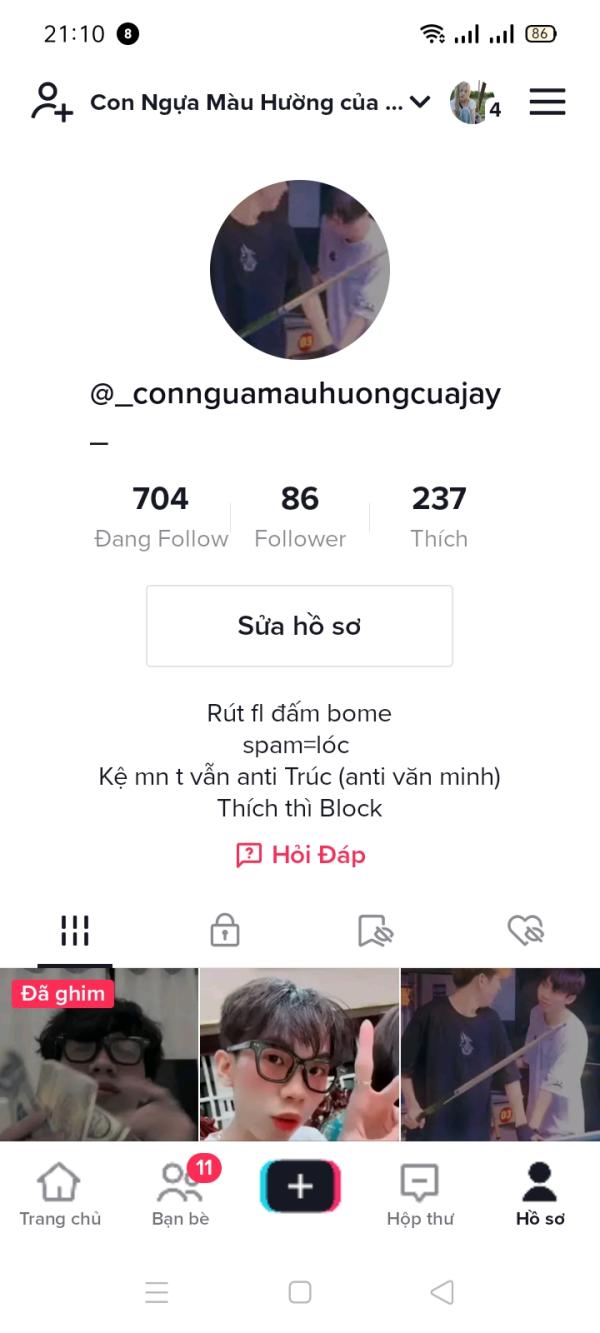Open profile views avatar icon
This screenshot has width=600, height=1333.
[x=471, y=102]
